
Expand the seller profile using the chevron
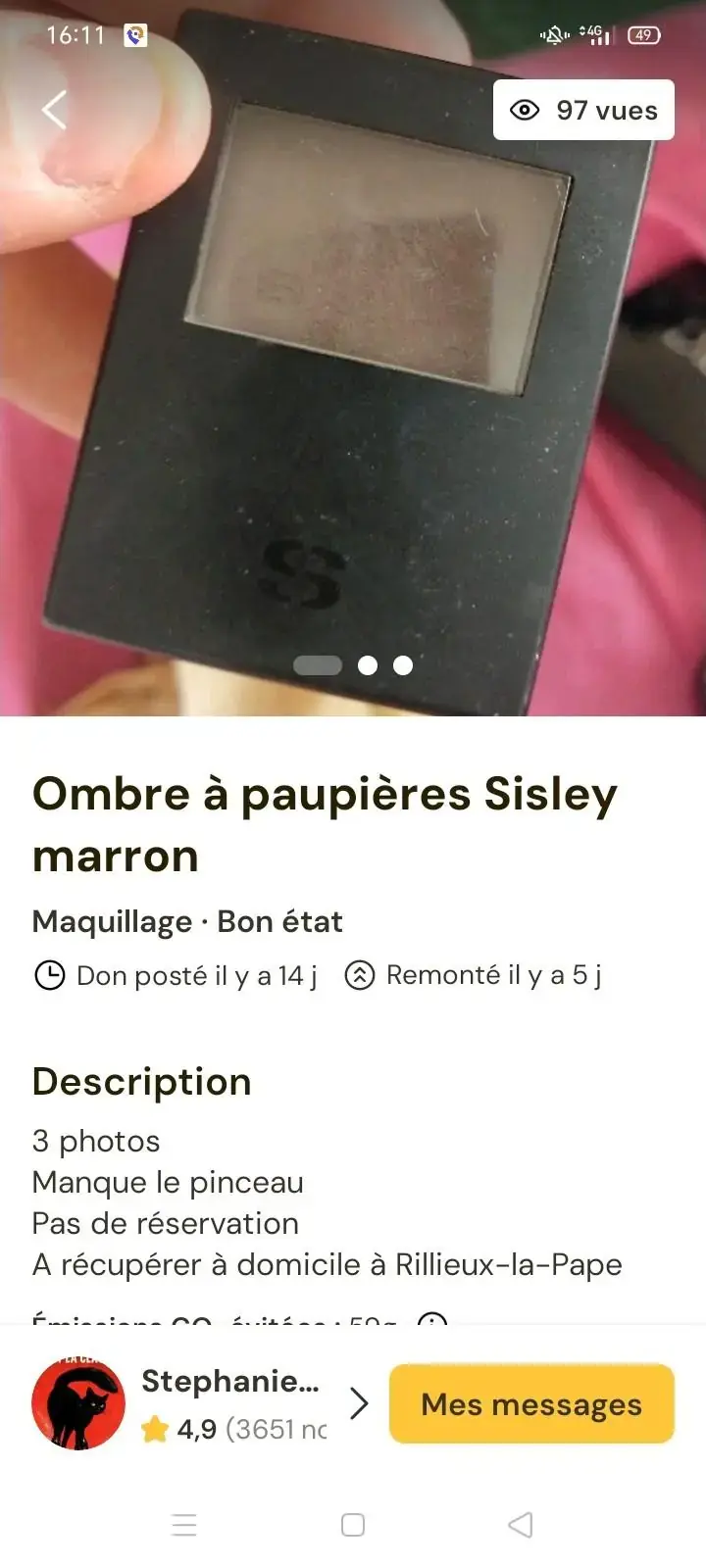(360, 1403)
